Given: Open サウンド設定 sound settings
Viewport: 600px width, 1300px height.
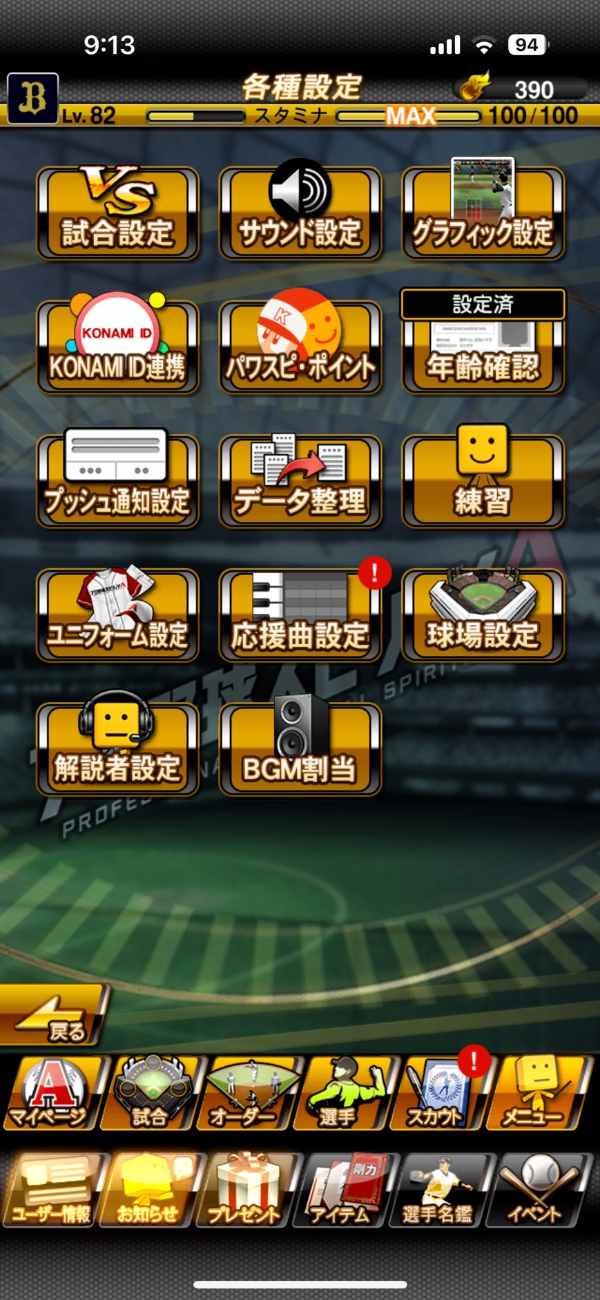Looking at the screenshot, I should 300,212.
